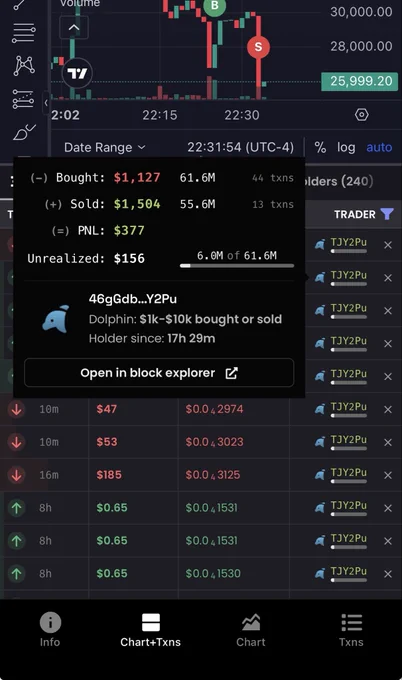Switch to the Chart tab
This screenshot has height=680, width=402.
pyautogui.click(x=251, y=630)
